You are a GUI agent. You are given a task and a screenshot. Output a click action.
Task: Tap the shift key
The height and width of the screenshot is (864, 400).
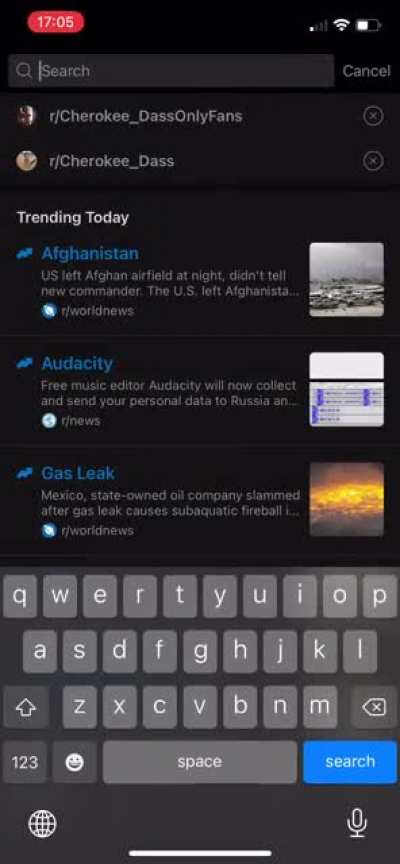(x=26, y=707)
